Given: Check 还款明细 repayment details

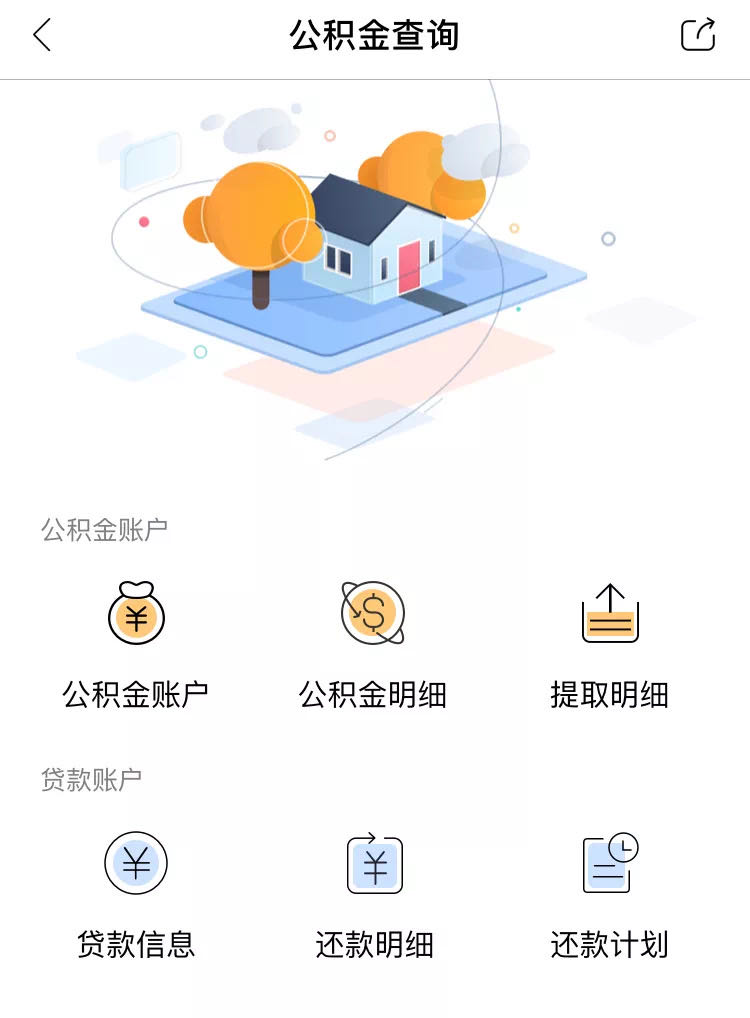Looking at the screenshot, I should pos(373,941).
